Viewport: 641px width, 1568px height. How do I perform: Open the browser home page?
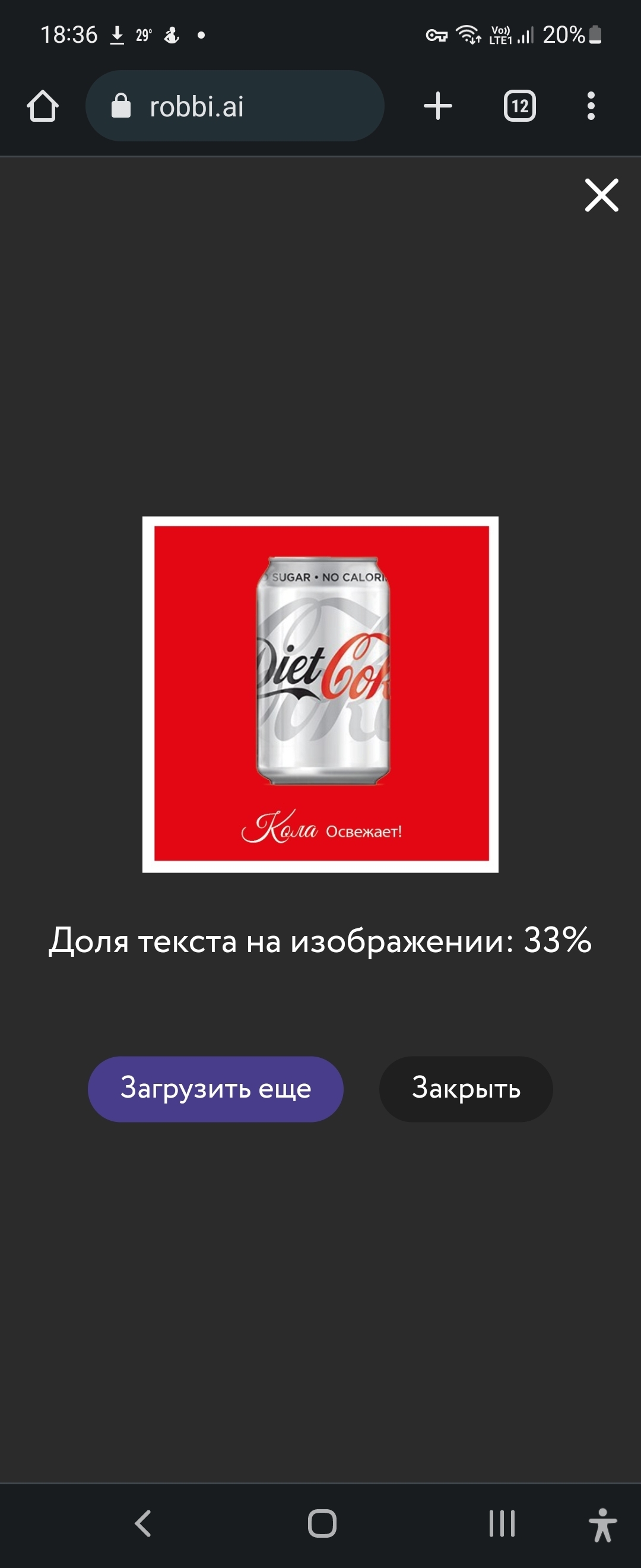coord(43,106)
